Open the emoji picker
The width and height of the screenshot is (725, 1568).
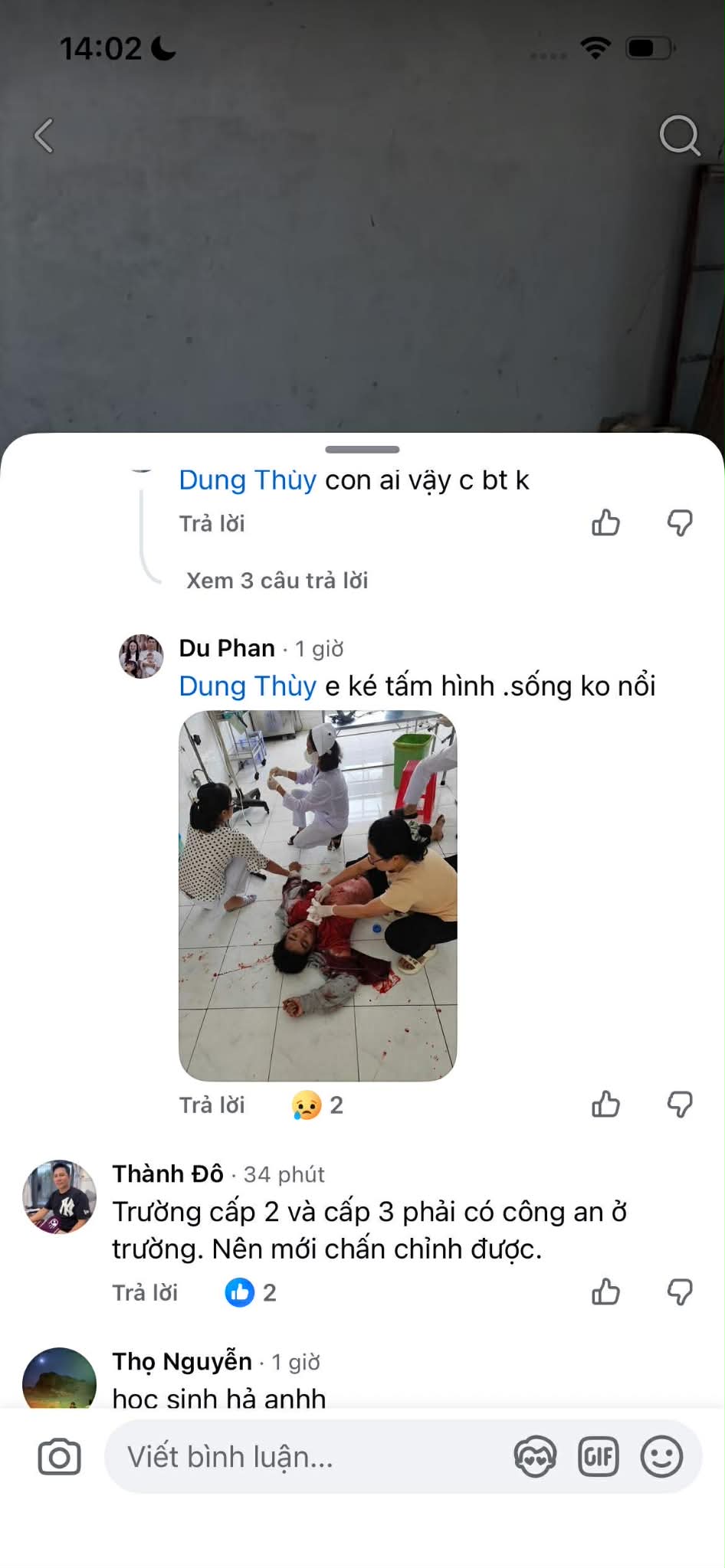pyautogui.click(x=661, y=1457)
